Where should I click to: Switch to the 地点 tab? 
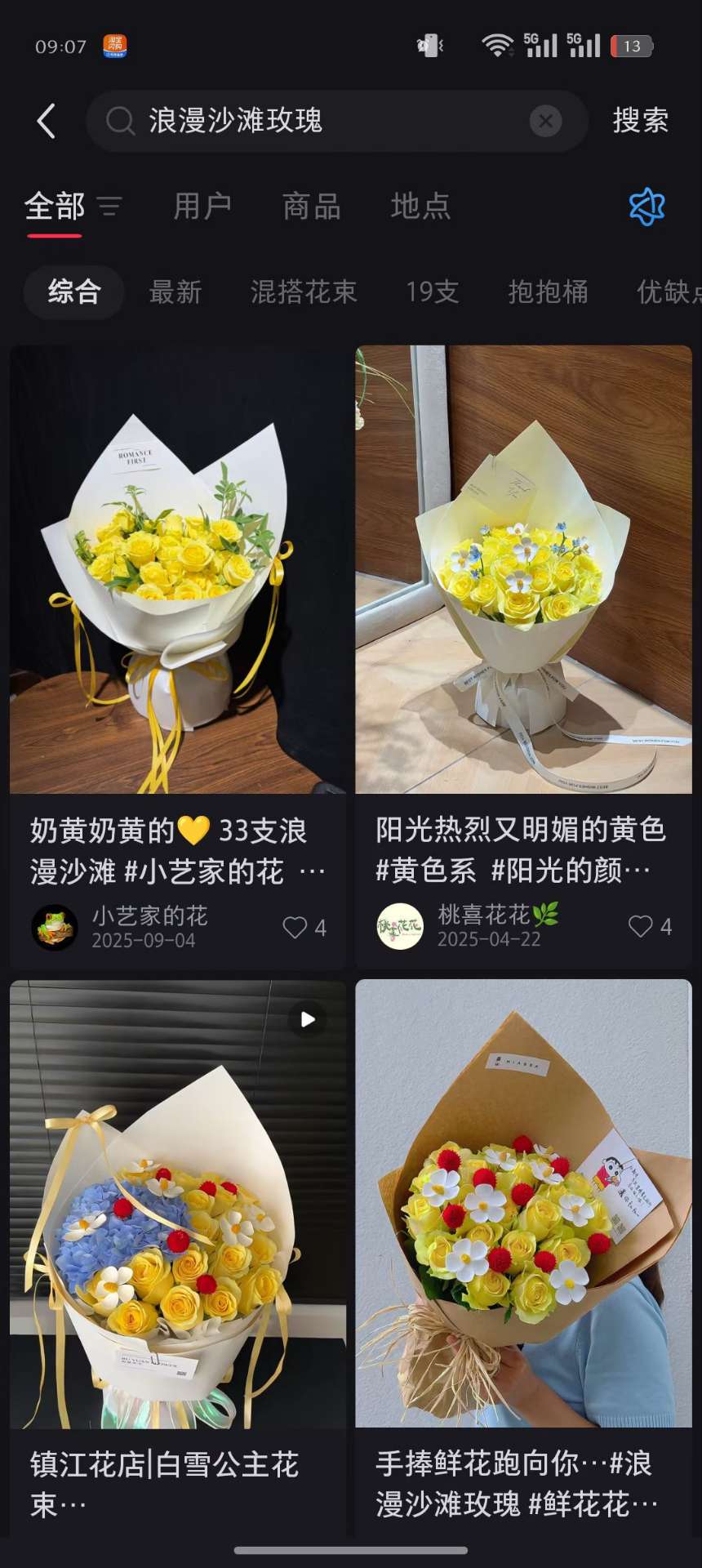pos(420,207)
